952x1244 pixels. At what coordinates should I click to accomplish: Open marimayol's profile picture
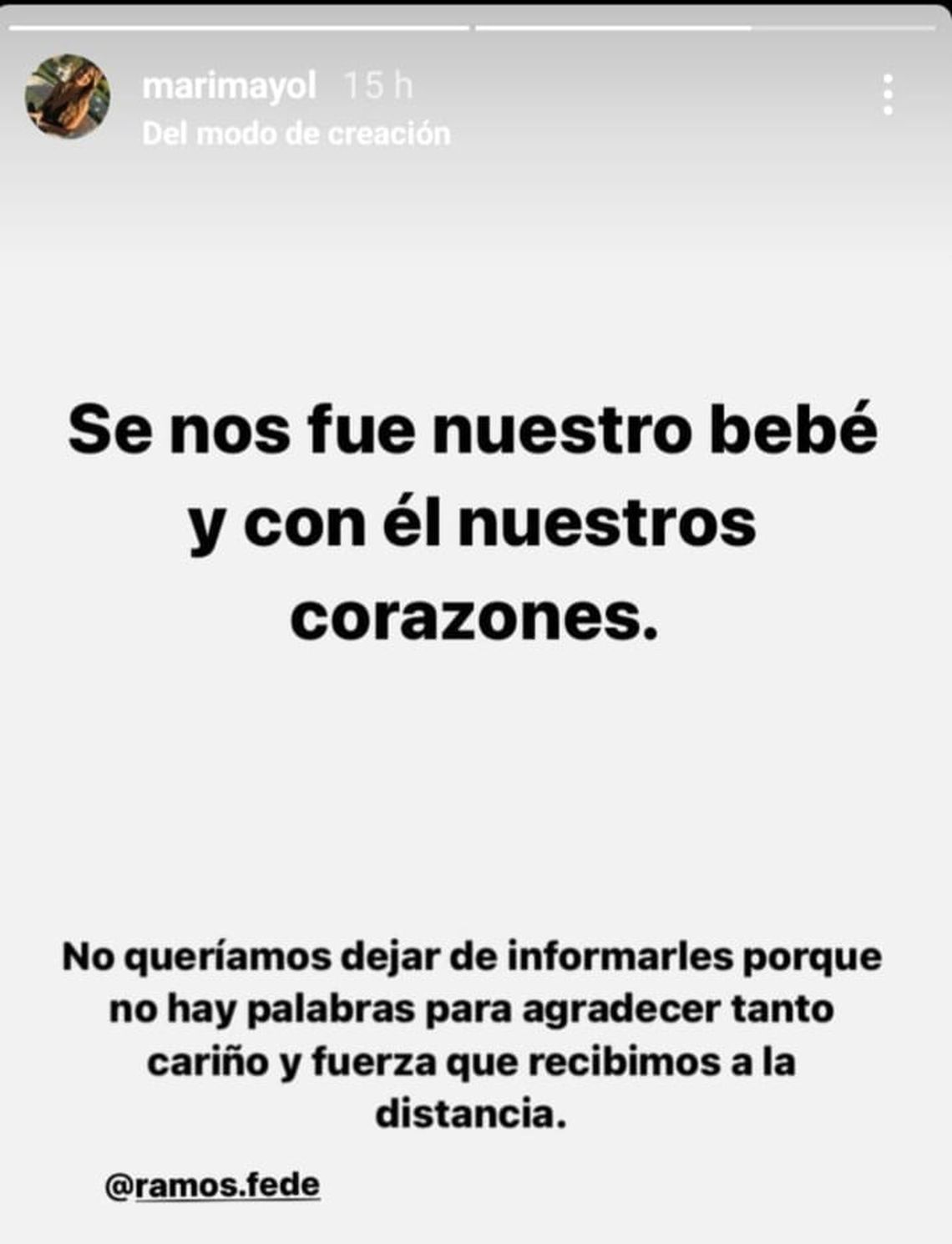(x=68, y=96)
